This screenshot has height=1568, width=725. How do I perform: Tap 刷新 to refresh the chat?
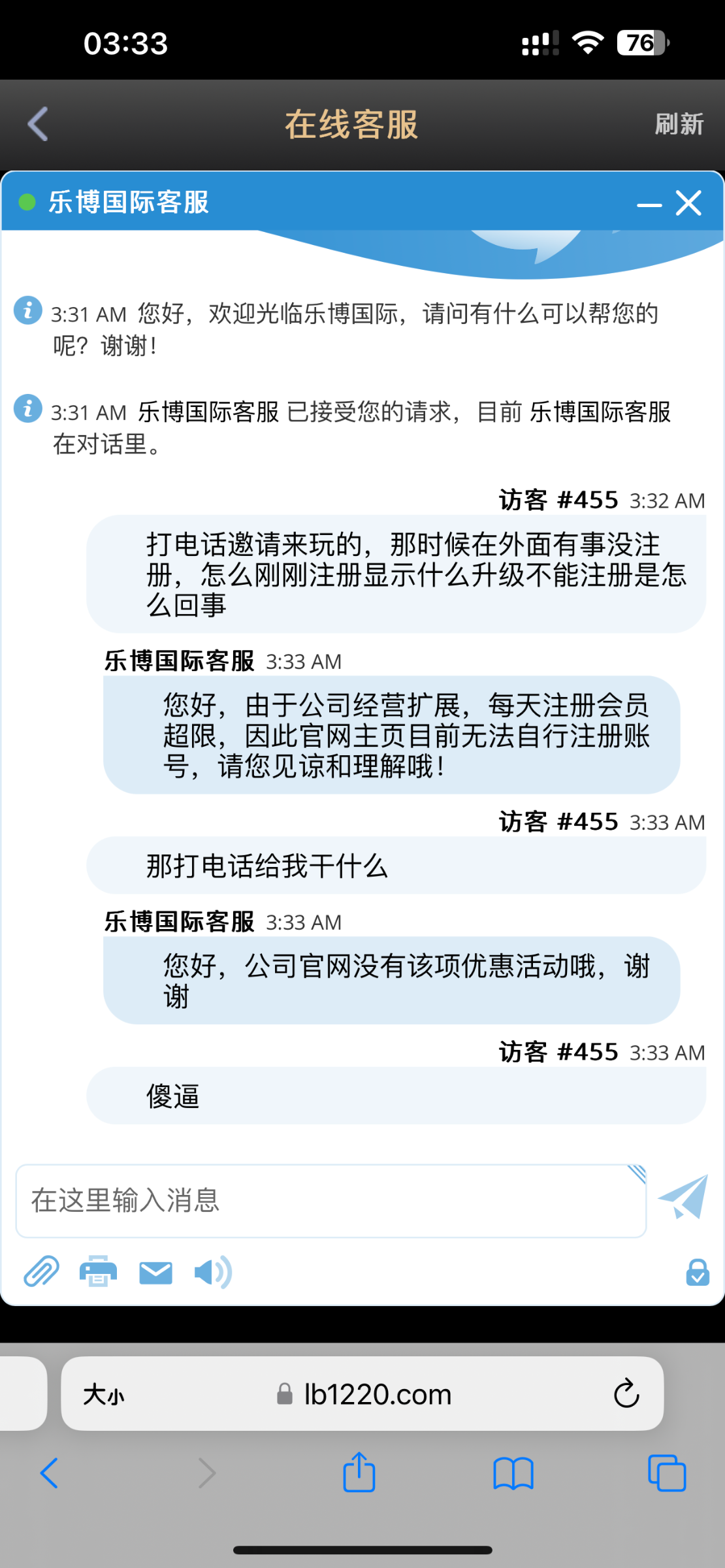tap(679, 124)
